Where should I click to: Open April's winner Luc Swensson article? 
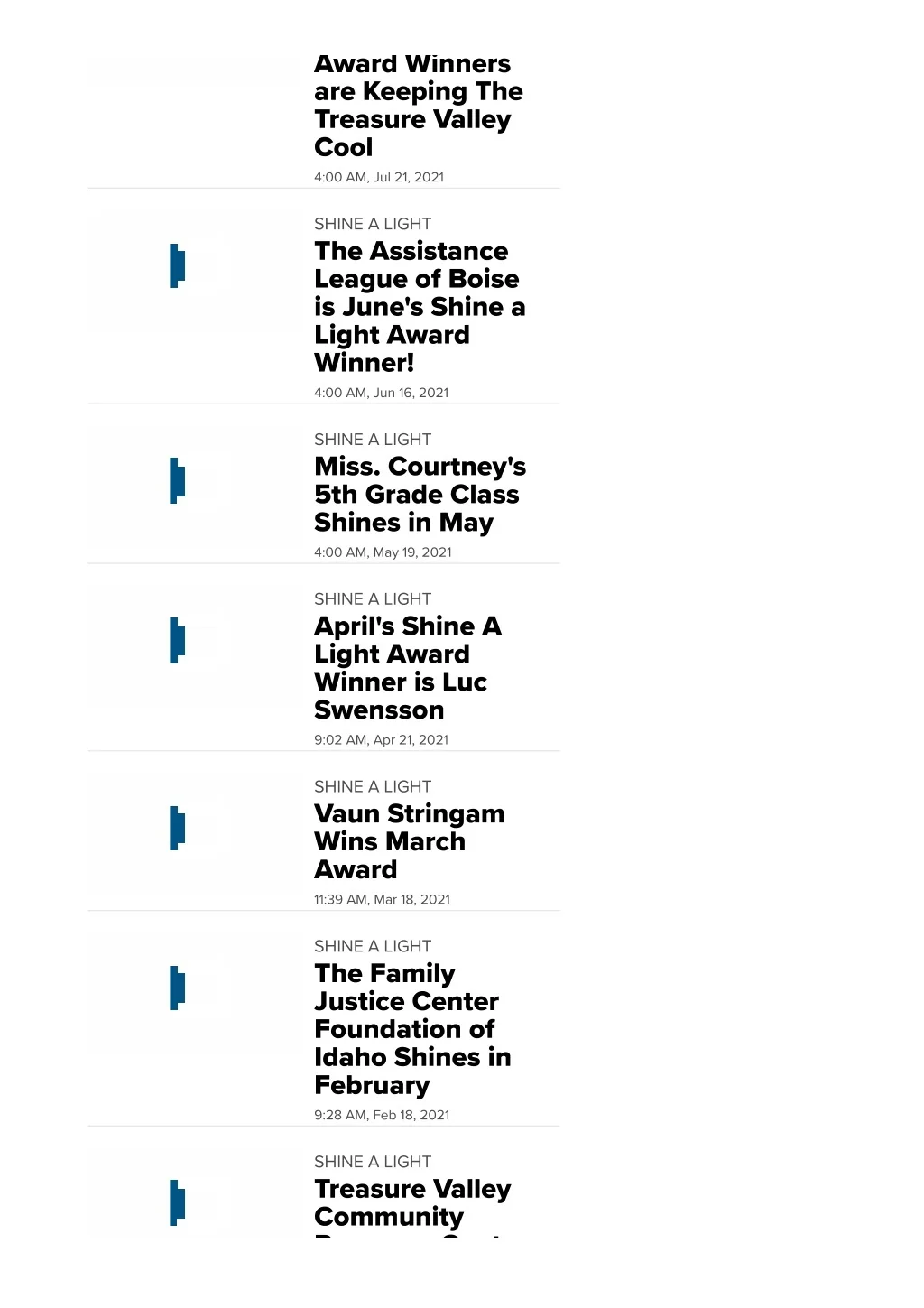(x=407, y=667)
